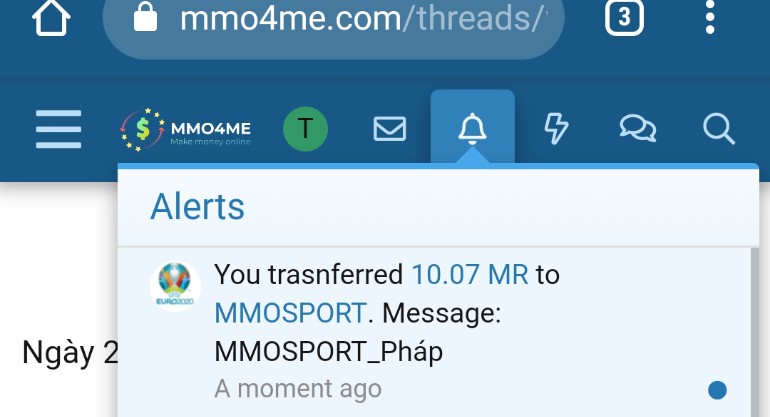
Task: Open the hamburger navigation menu
Action: click(x=58, y=129)
